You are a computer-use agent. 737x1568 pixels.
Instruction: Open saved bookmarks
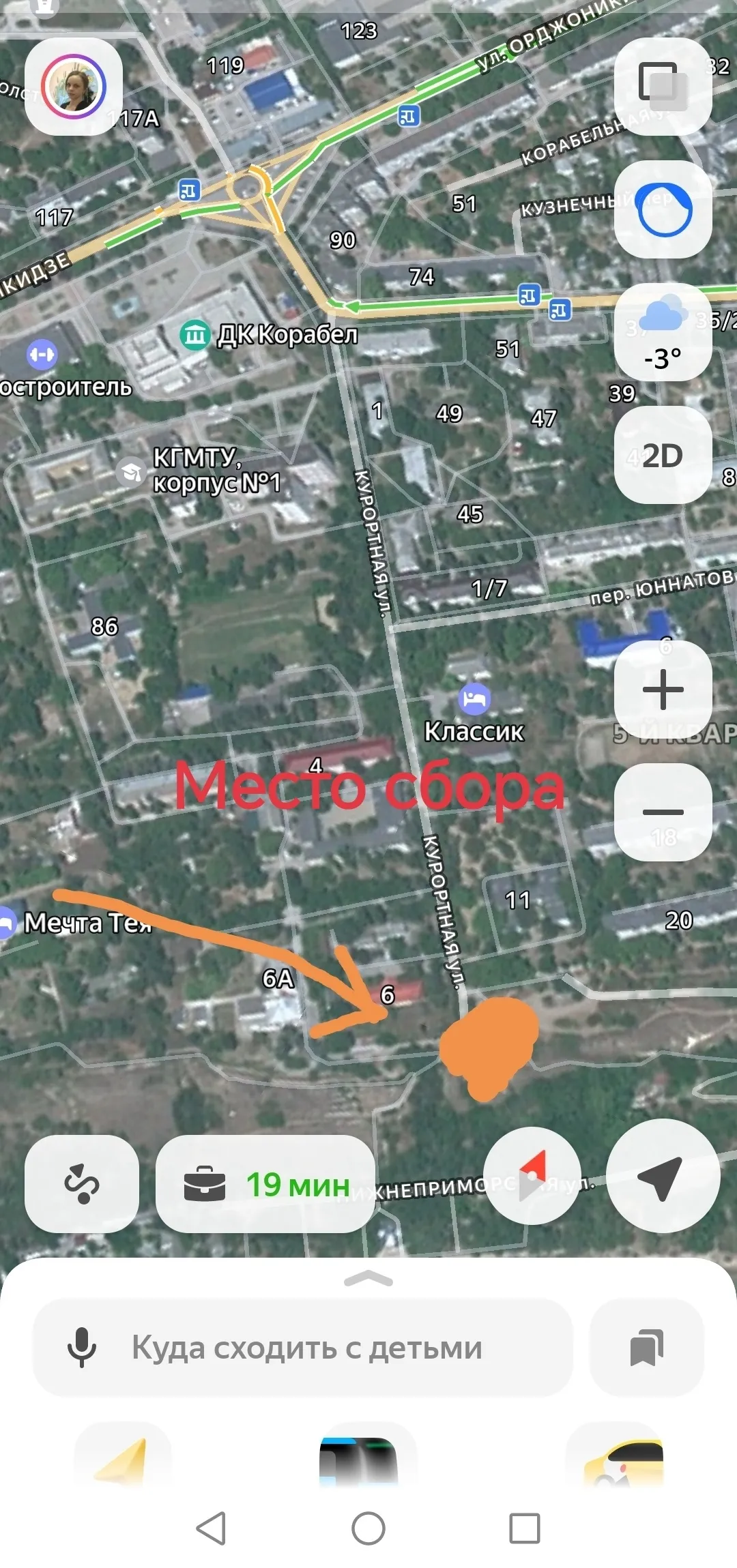(x=646, y=1347)
